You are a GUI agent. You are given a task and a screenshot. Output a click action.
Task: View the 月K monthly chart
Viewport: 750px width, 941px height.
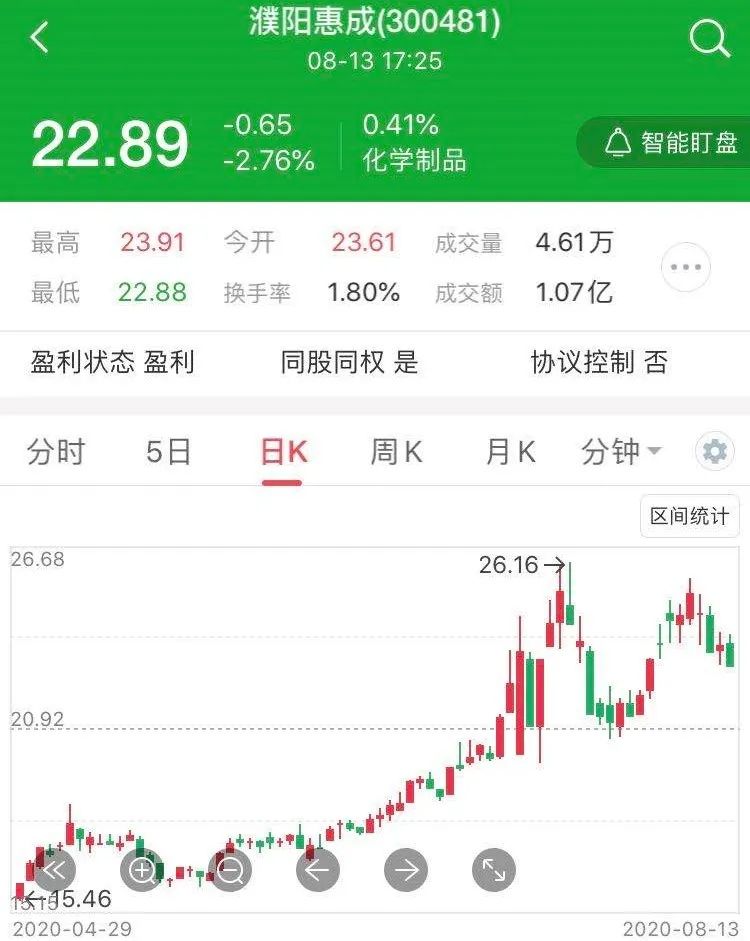click(x=510, y=452)
